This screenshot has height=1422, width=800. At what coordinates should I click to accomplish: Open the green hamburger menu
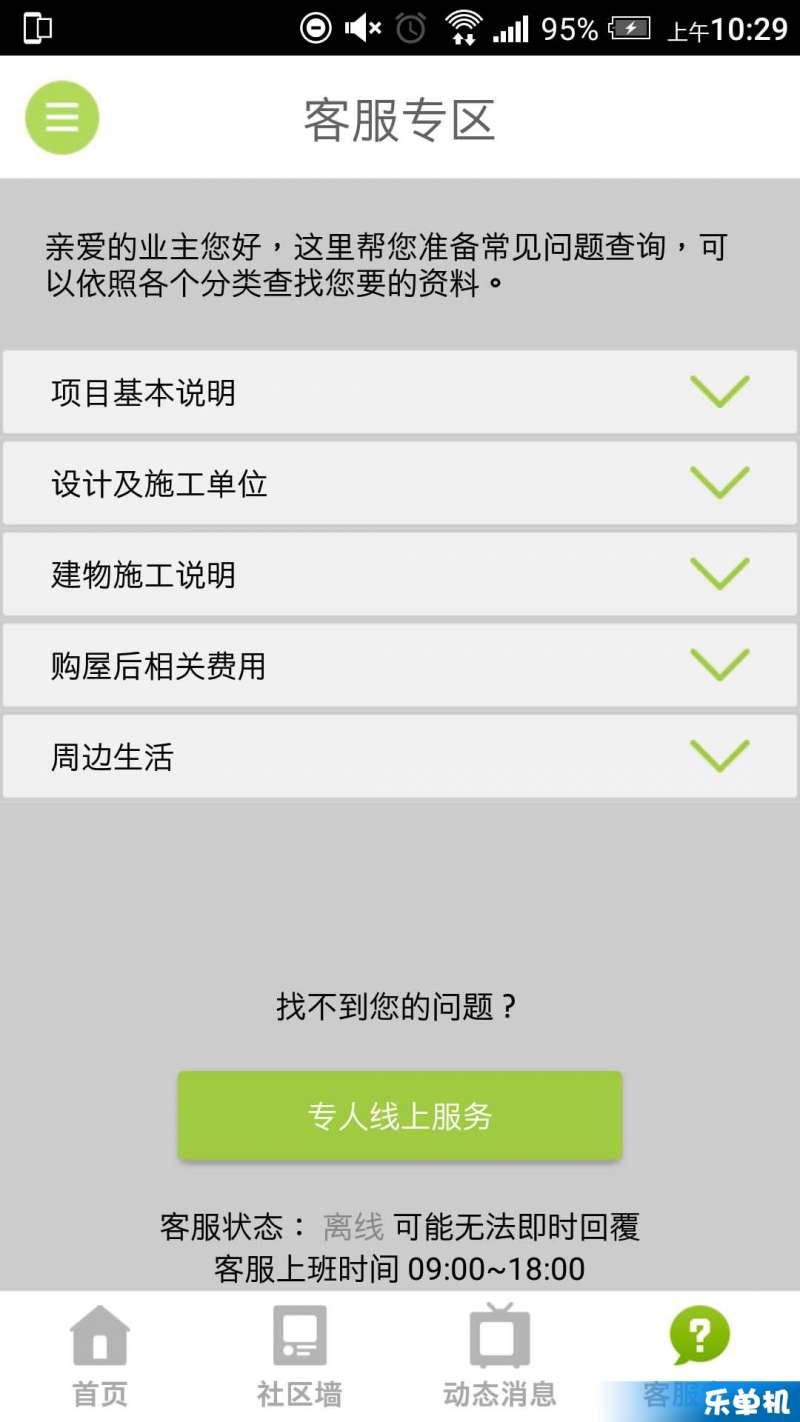click(x=62, y=118)
